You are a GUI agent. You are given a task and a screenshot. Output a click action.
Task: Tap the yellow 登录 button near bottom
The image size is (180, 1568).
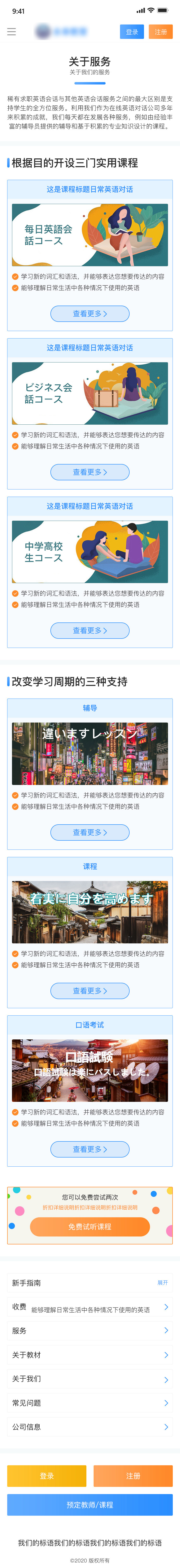[47, 1476]
